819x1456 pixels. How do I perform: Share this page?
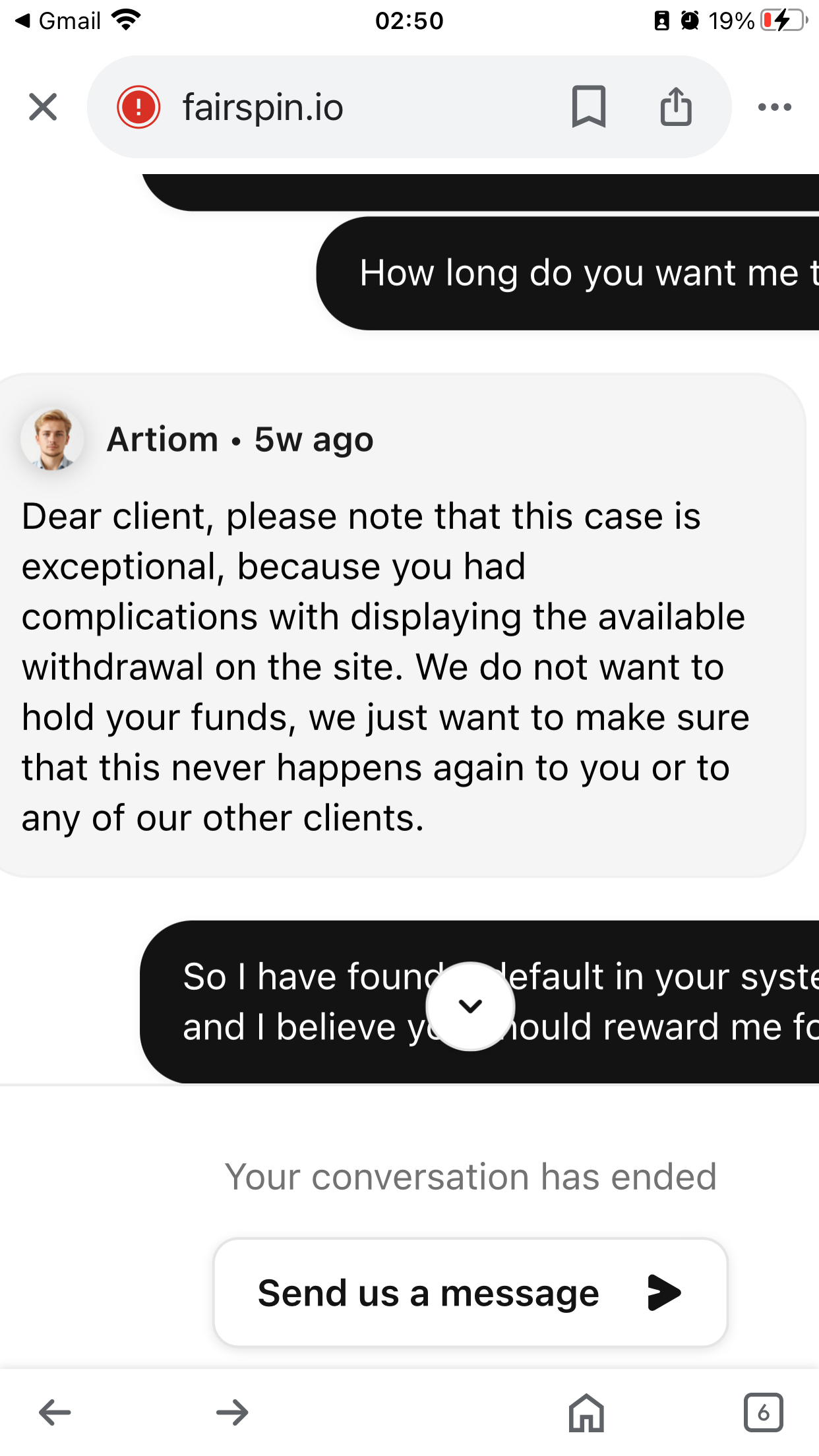(676, 107)
